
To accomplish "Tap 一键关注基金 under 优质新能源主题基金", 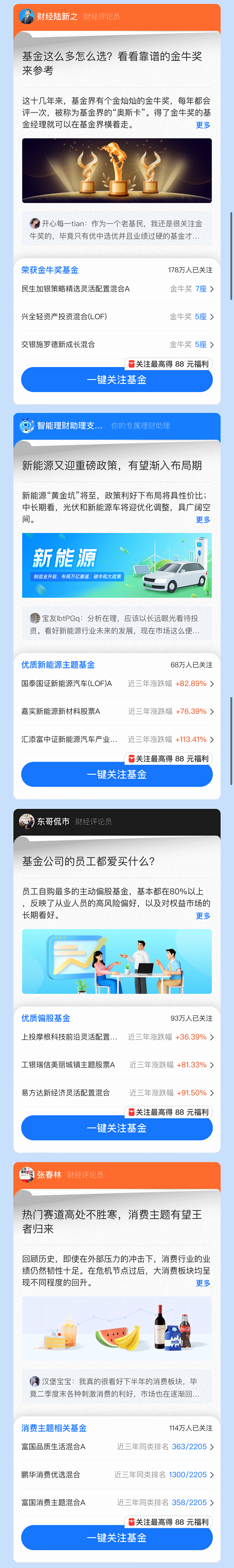I will click(117, 774).
